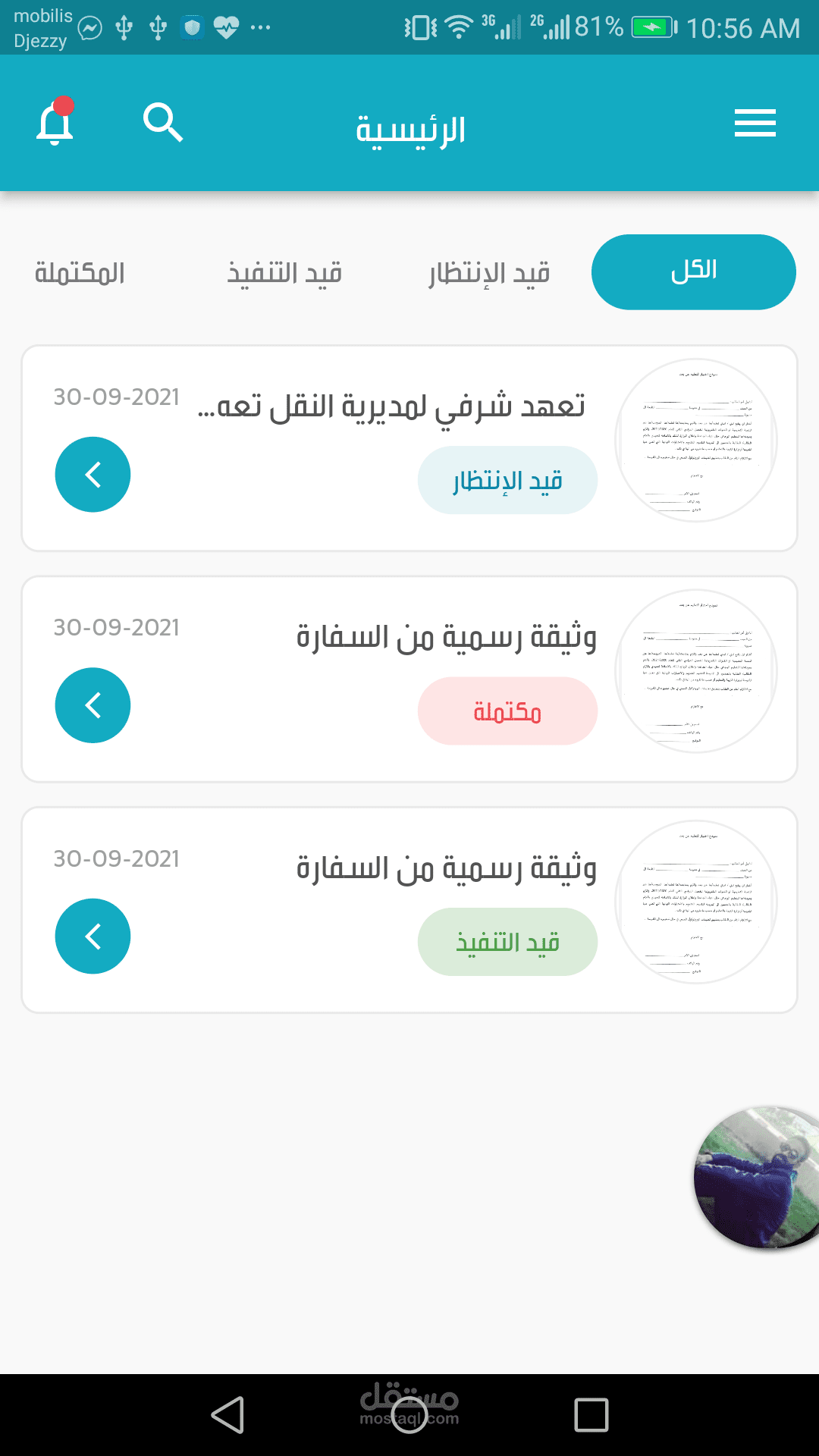Tap the arrow on the قيد التنفيذ document card
The width and height of the screenshot is (819, 1456).
(x=93, y=937)
